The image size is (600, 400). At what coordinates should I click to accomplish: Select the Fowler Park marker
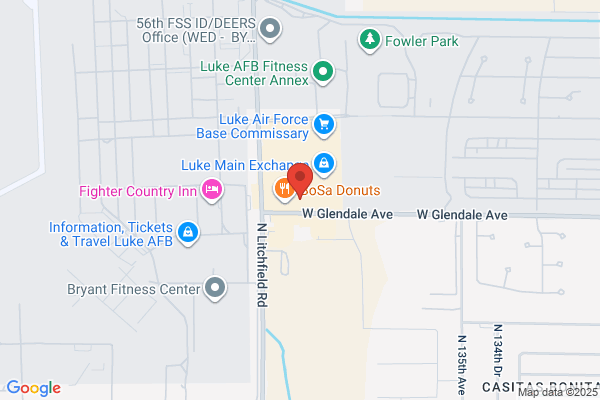(370, 41)
